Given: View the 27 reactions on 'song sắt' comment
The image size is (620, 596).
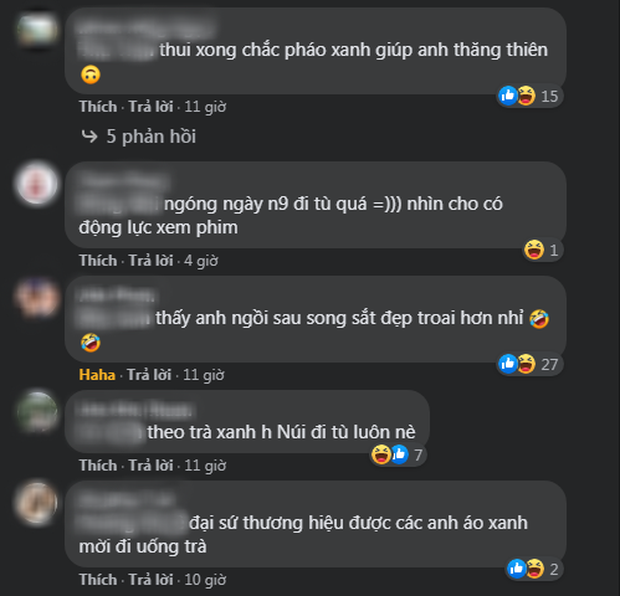Looking at the screenshot, I should 530,363.
